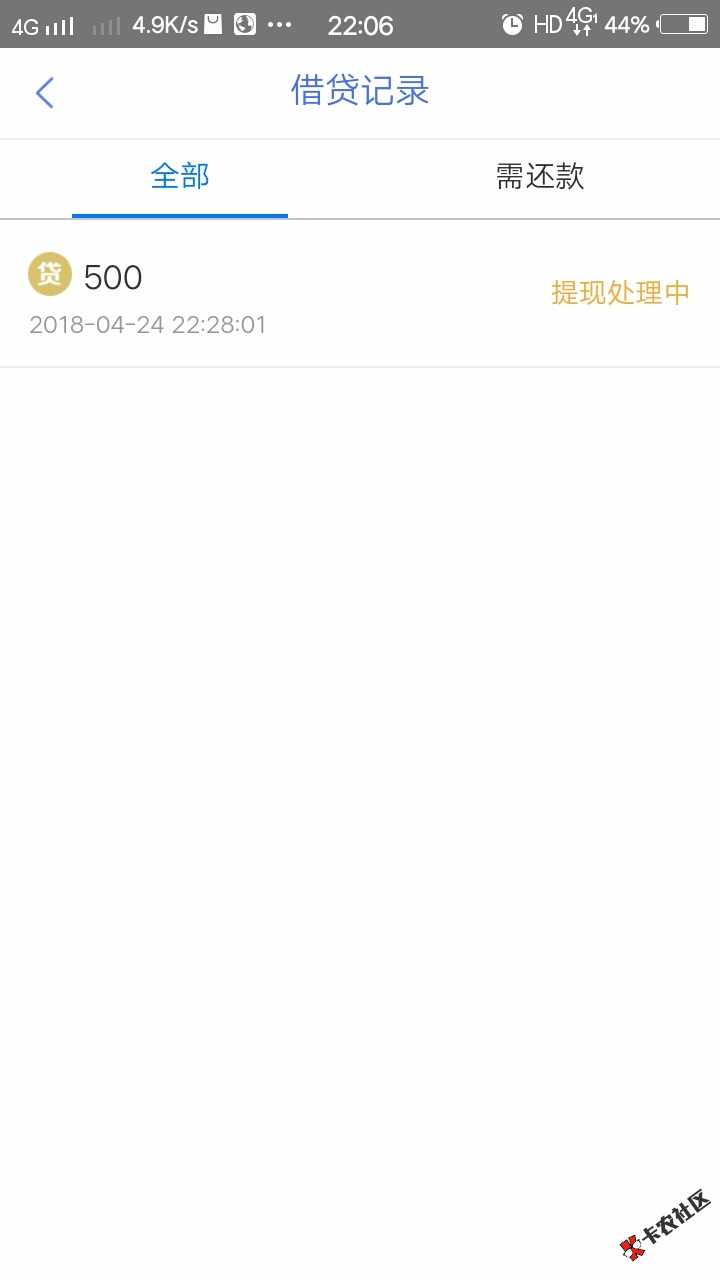Open the 500 loan record
The image size is (720, 1280).
point(360,294)
